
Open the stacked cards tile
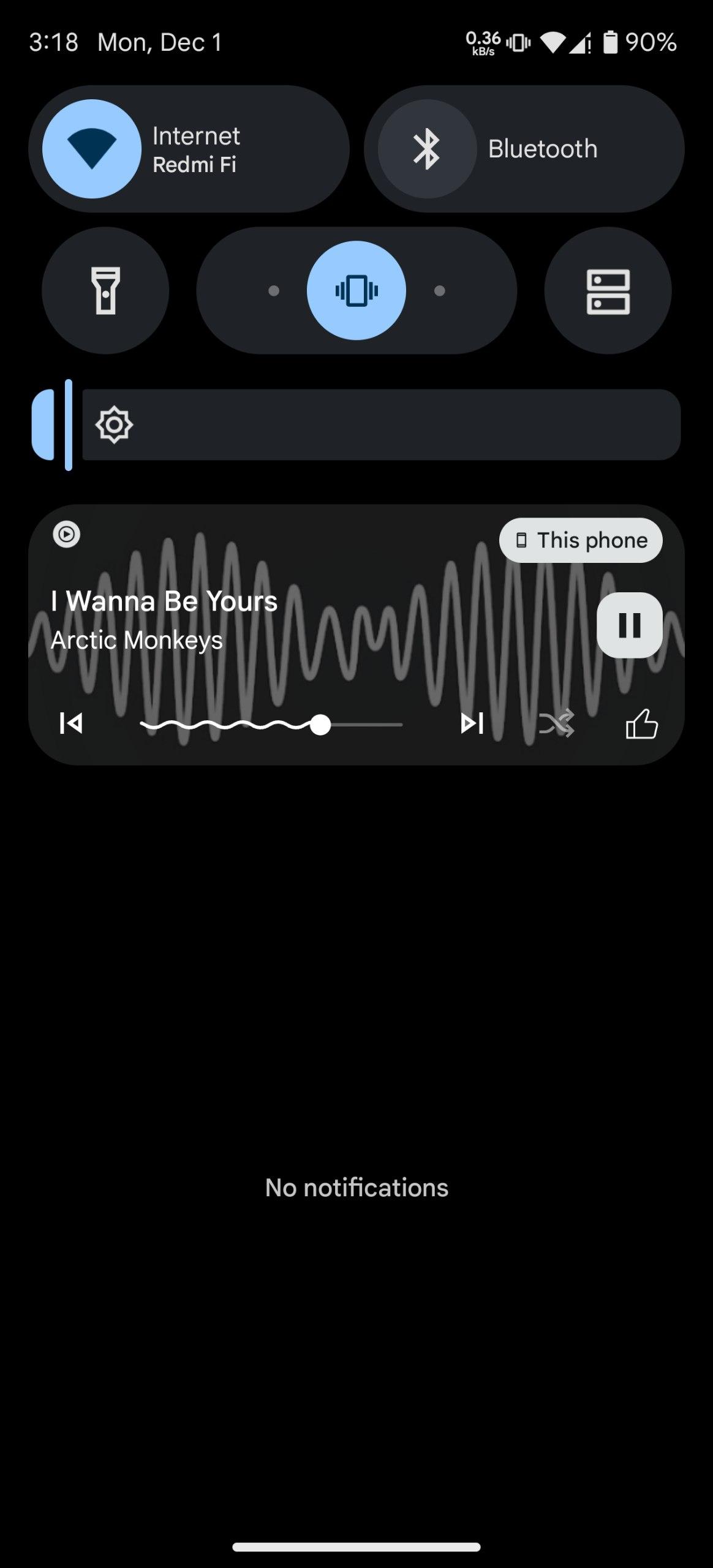[x=608, y=290]
